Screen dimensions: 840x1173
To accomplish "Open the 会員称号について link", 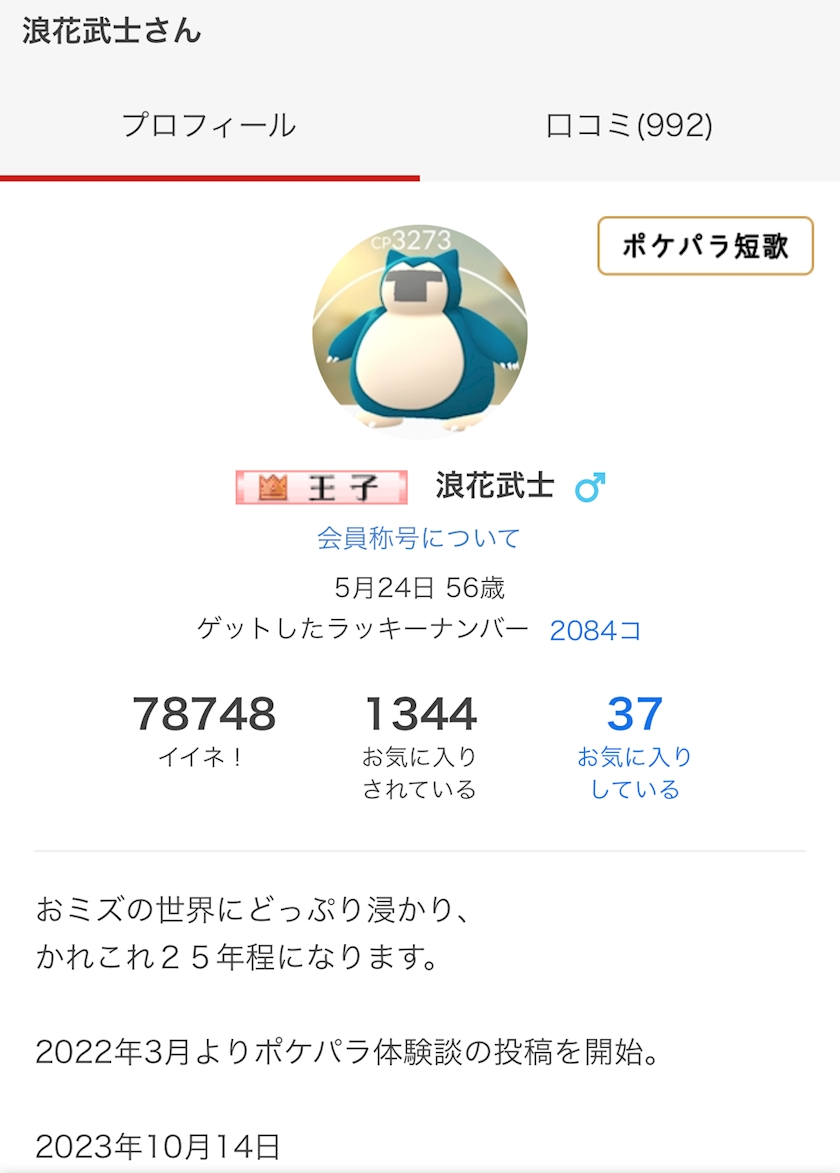I will pos(418,538).
